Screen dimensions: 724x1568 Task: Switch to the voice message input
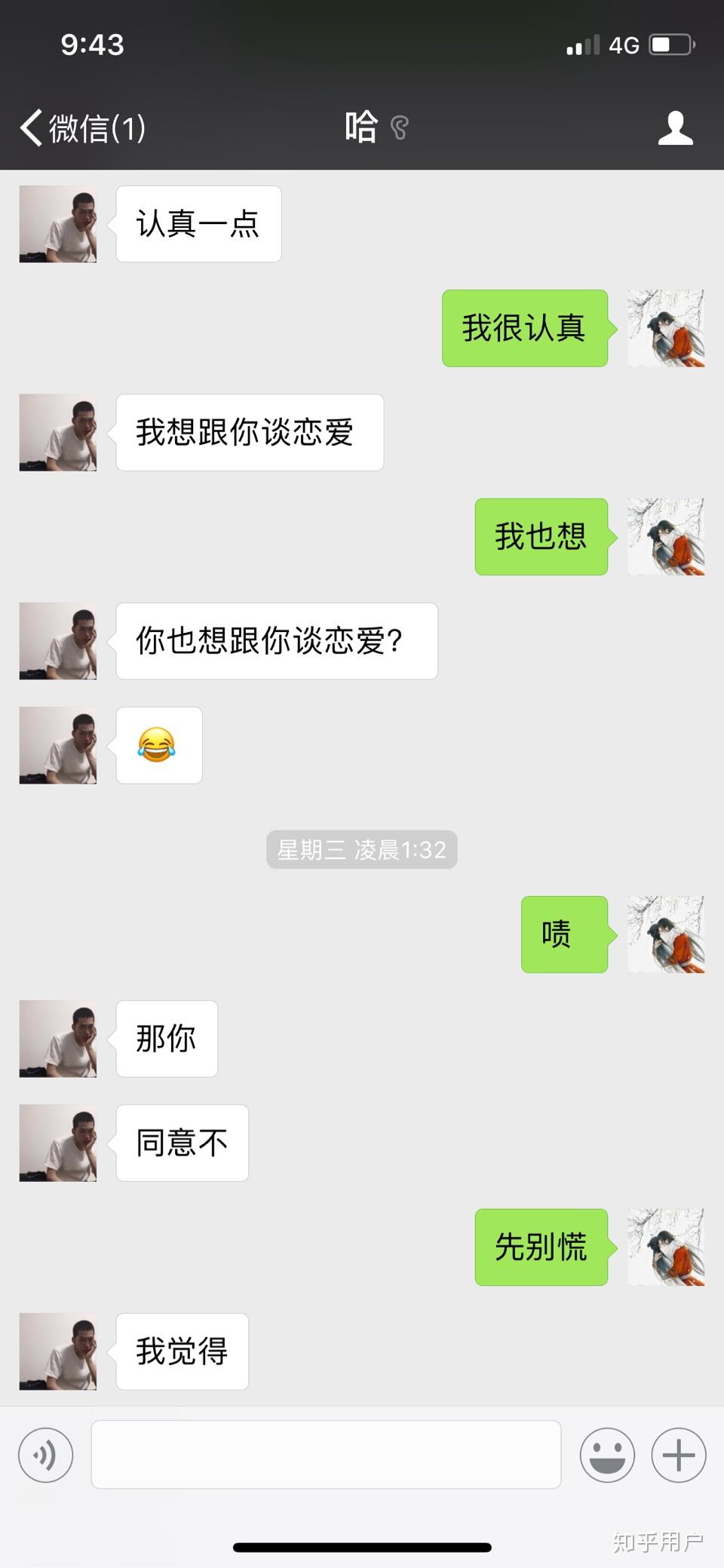pyautogui.click(x=46, y=1455)
